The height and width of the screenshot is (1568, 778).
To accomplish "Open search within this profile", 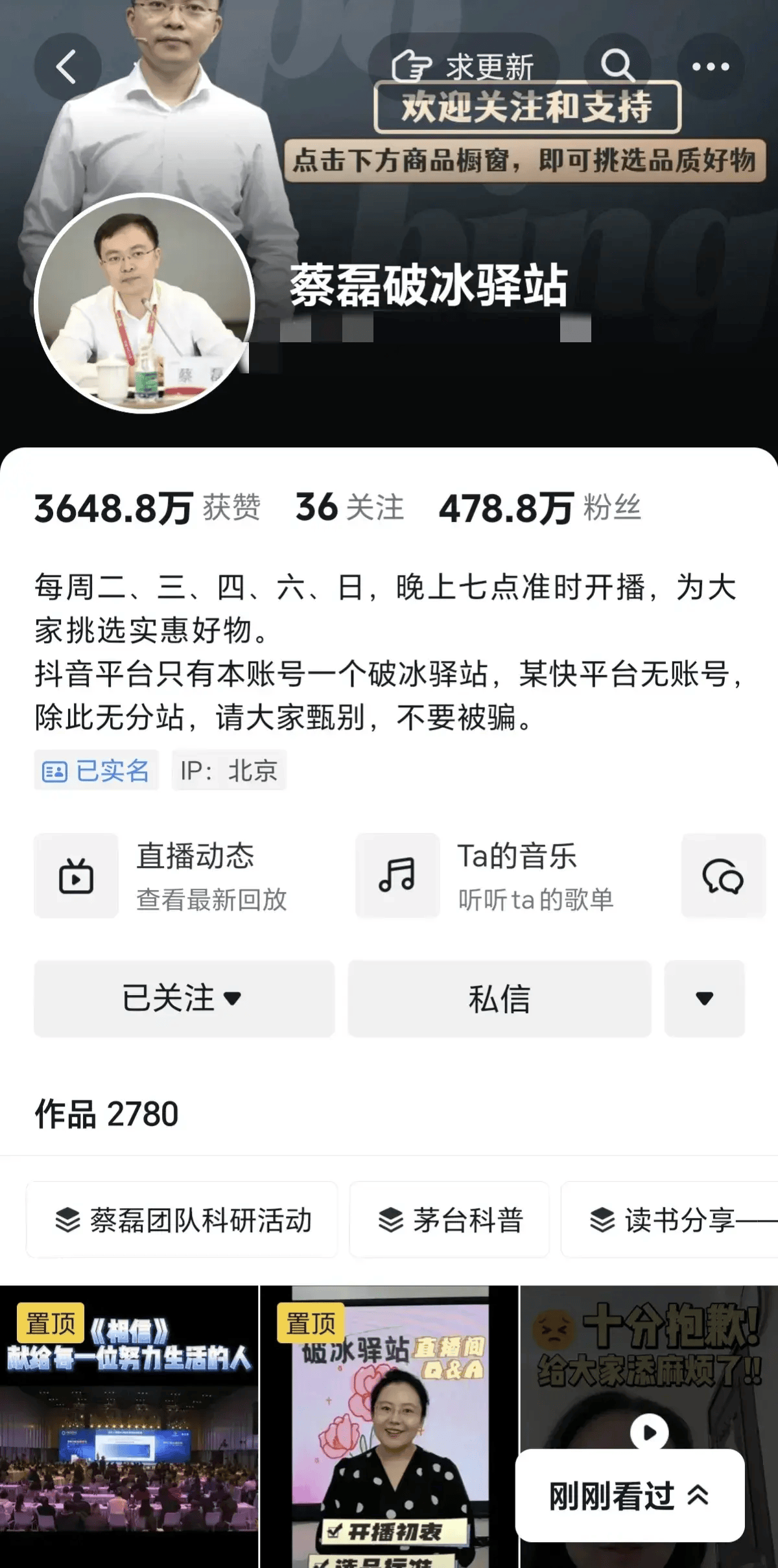I will [x=617, y=66].
